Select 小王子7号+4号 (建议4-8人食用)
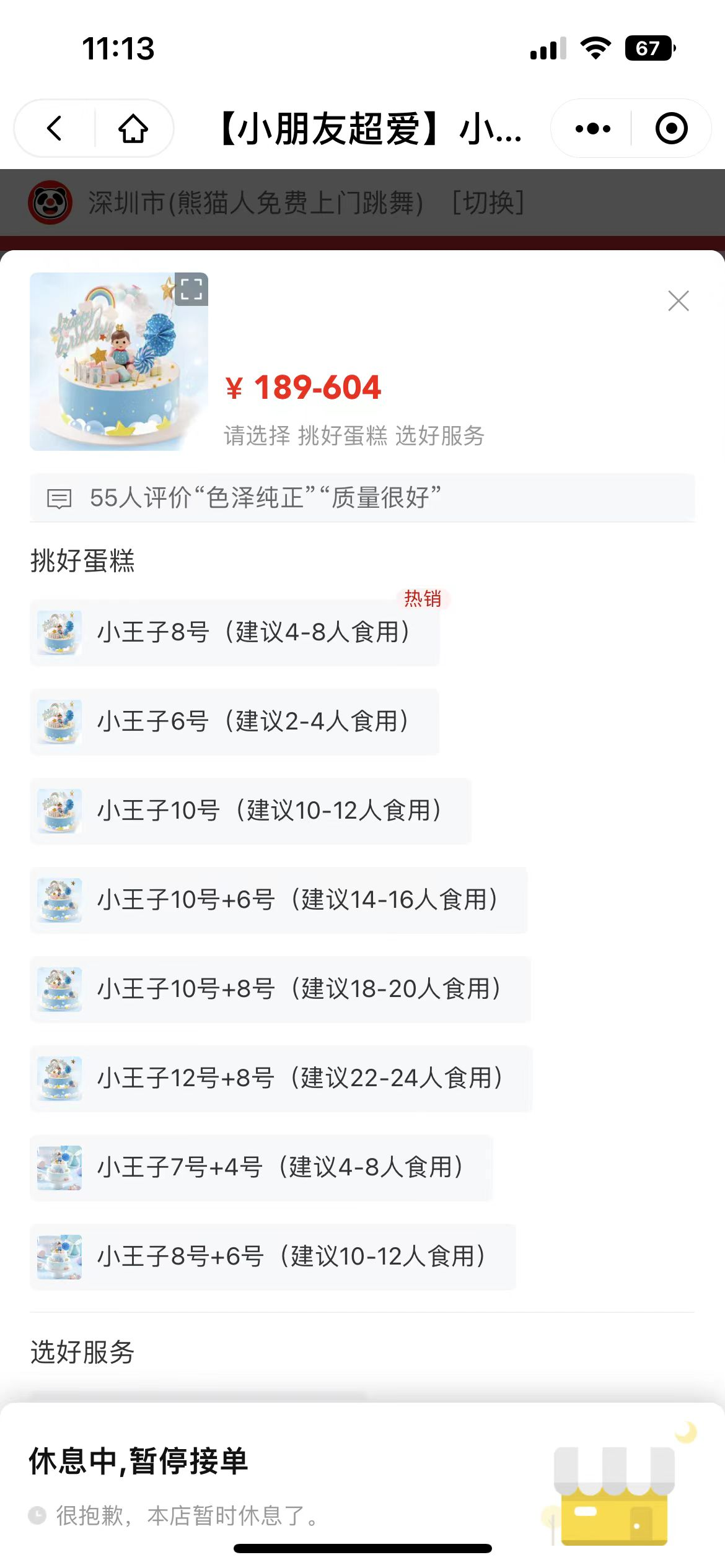Viewport: 725px width, 1568px height. [261, 1167]
